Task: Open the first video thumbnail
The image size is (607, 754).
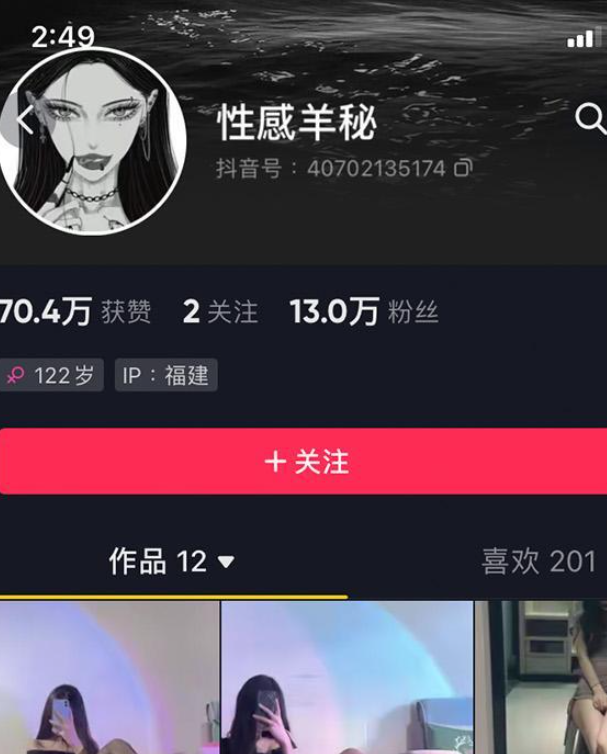Action: point(108,678)
